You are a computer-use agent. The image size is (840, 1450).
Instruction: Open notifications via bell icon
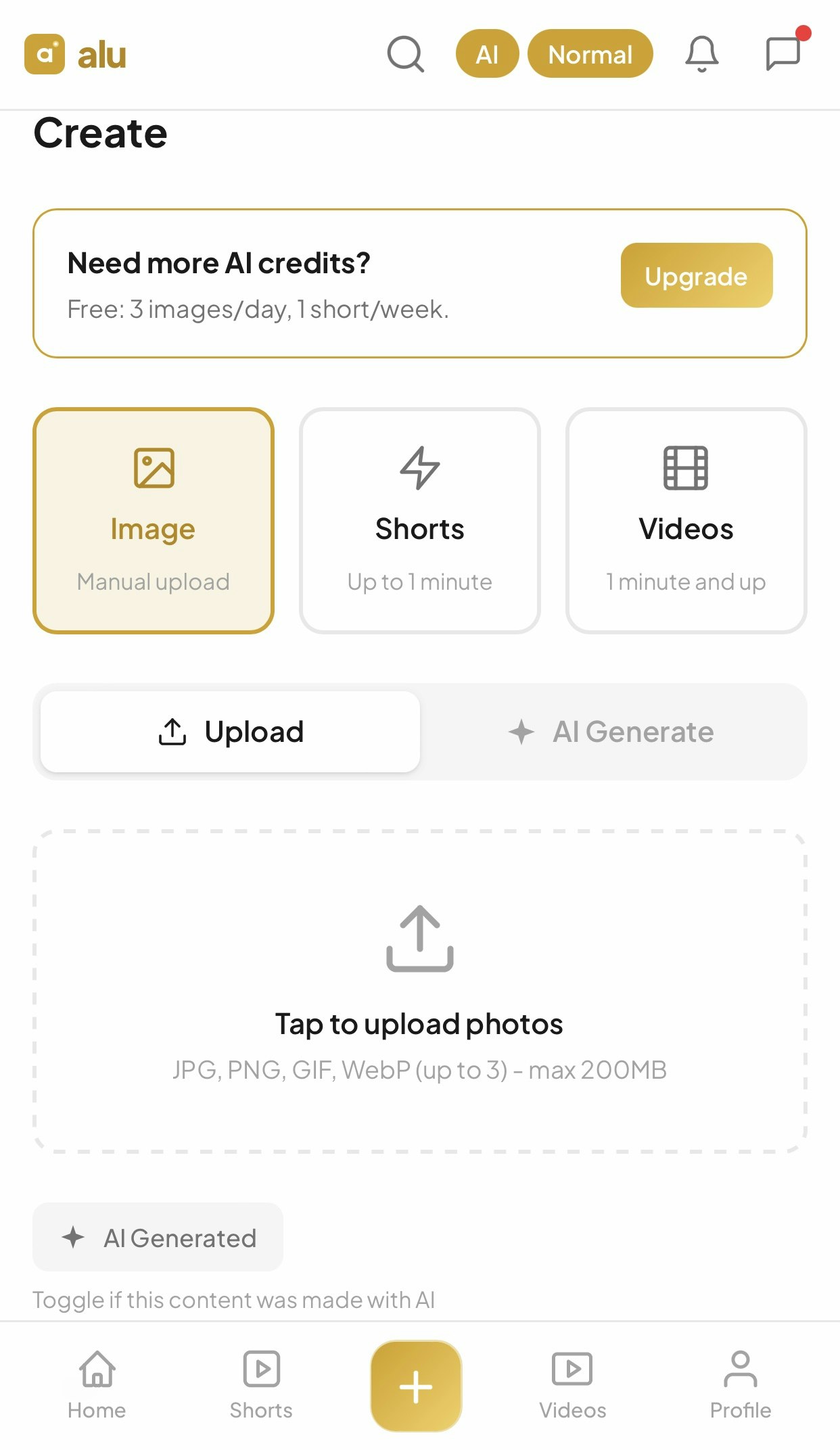701,54
